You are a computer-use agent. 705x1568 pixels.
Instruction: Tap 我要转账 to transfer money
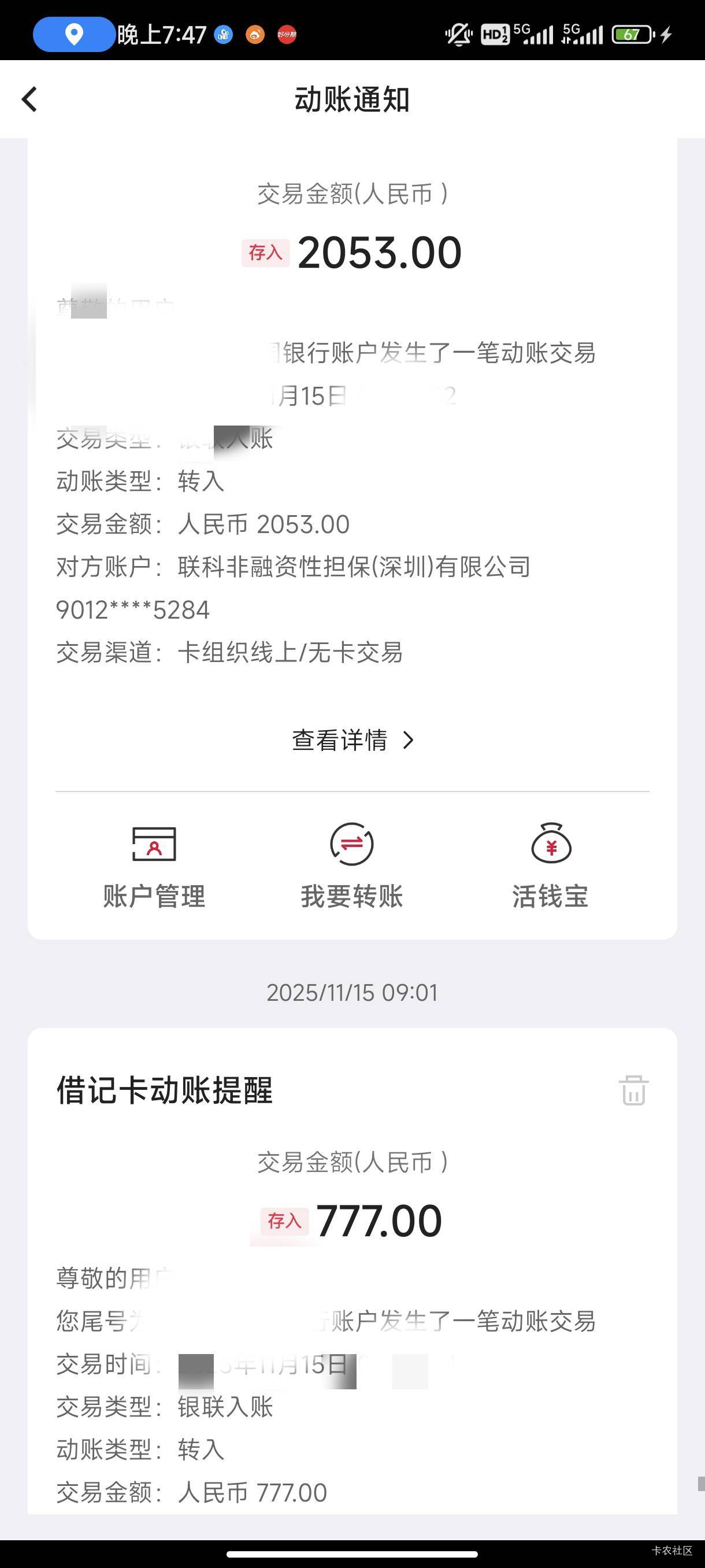coord(351,866)
